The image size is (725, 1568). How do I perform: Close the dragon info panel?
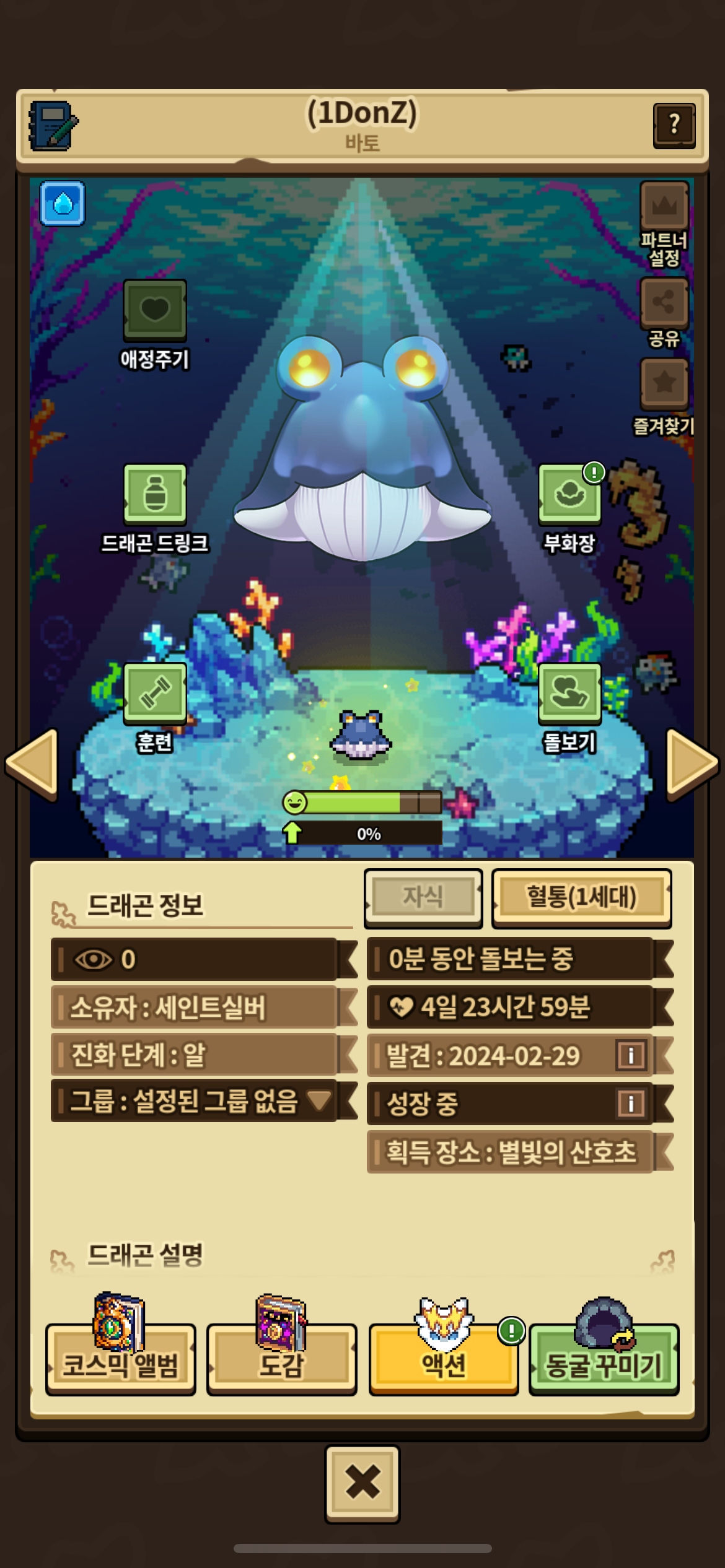pos(362,1483)
